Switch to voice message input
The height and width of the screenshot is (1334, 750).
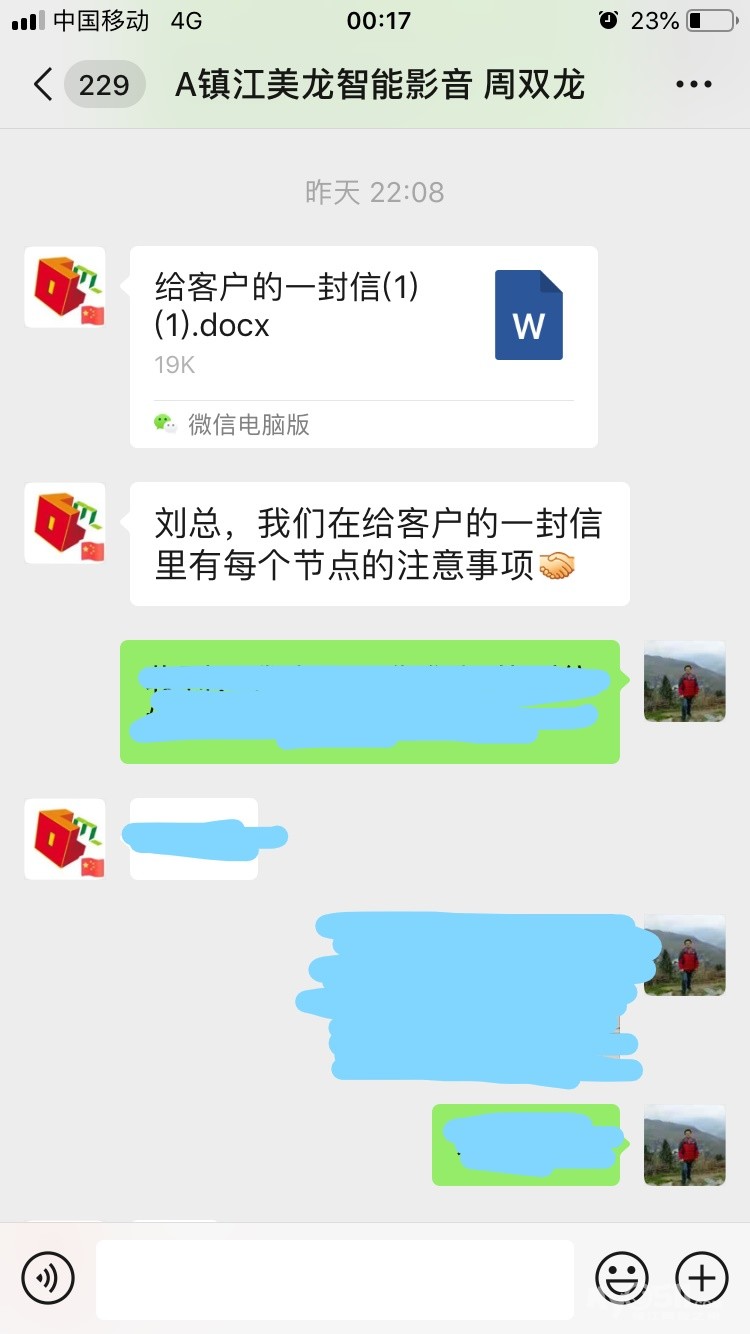click(x=48, y=1278)
